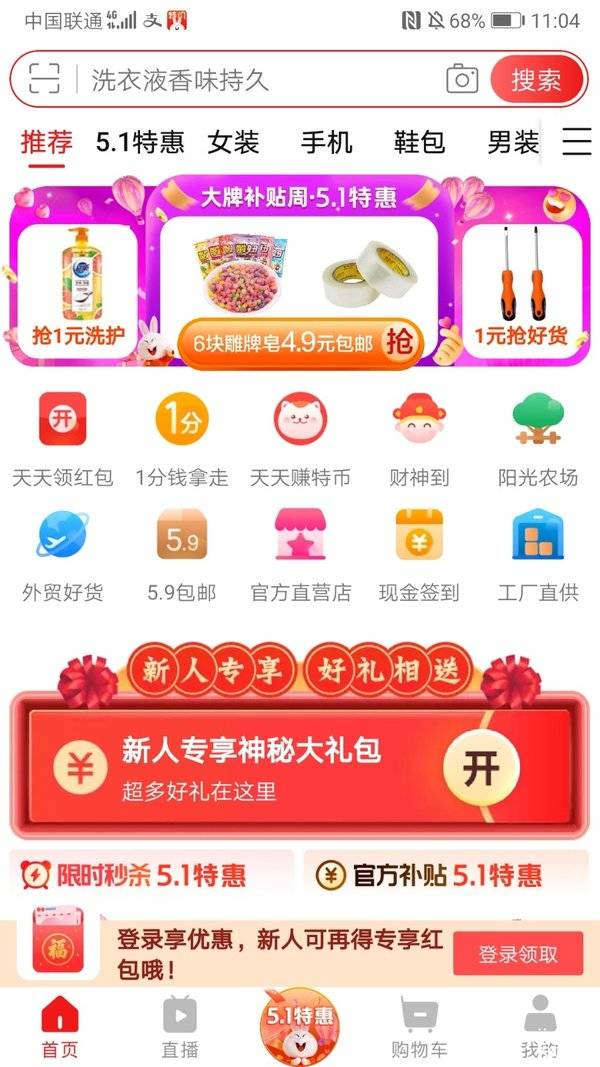Open camera image search
600x1067 pixels.
click(461, 79)
